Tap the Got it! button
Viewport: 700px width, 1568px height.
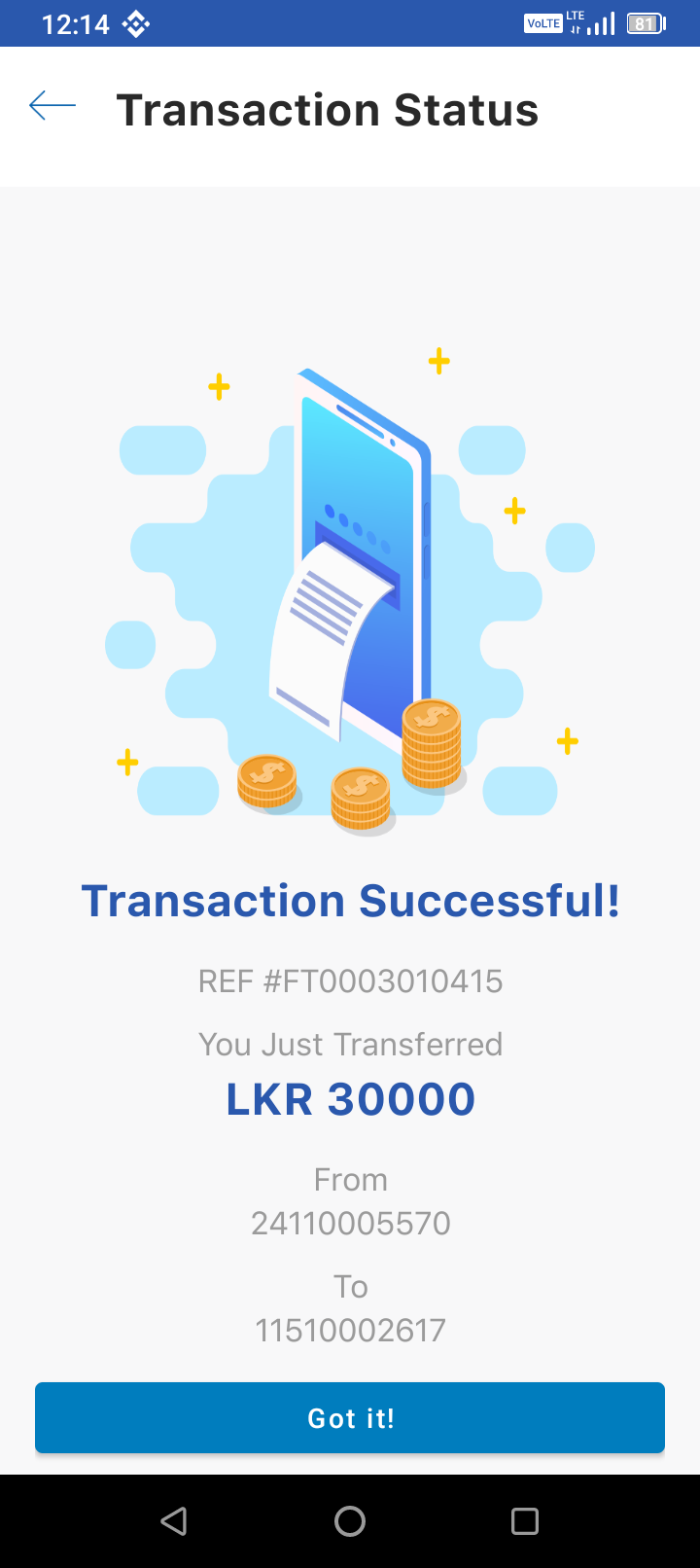[x=350, y=1418]
